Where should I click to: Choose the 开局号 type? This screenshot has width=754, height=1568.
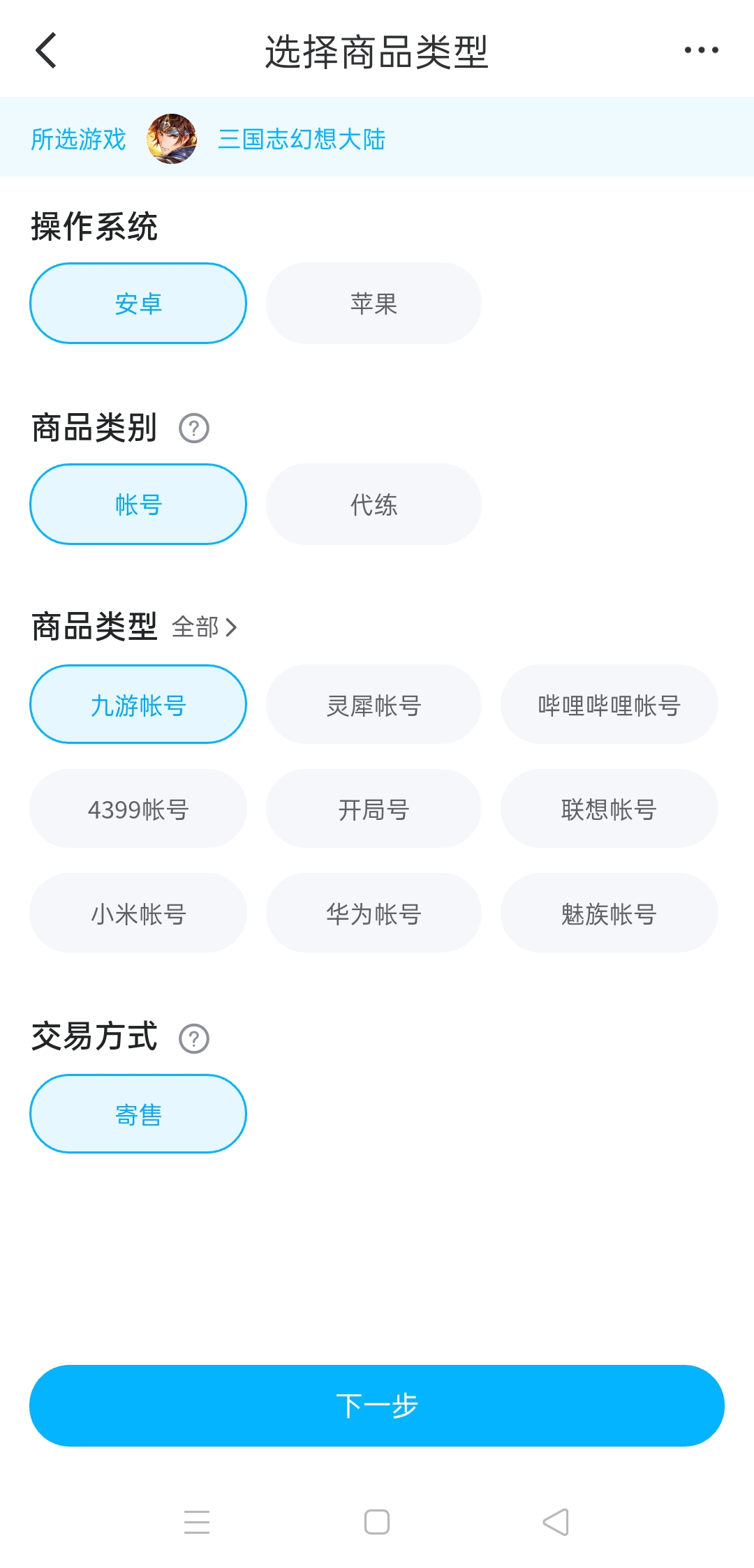(374, 809)
